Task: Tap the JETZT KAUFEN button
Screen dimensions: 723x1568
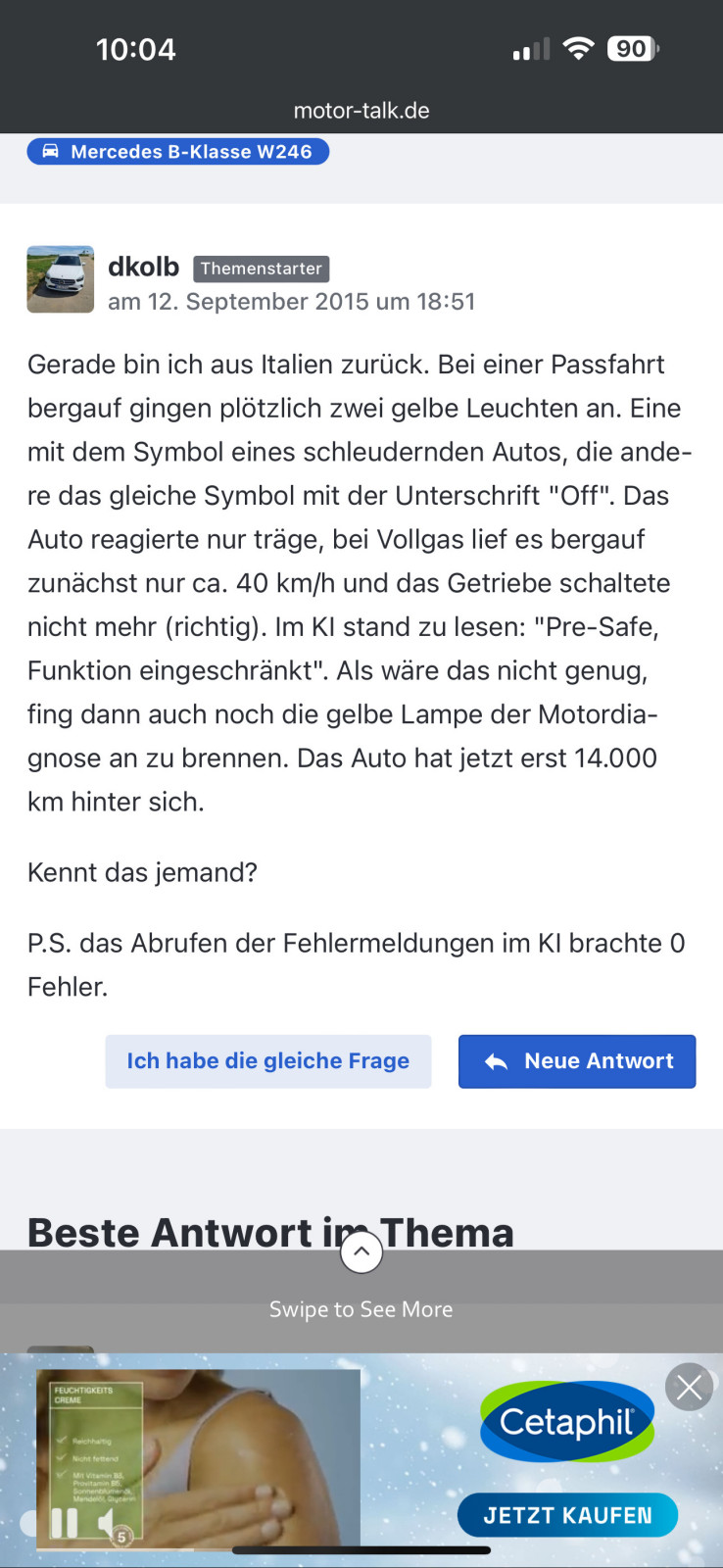Action: pos(567,1514)
